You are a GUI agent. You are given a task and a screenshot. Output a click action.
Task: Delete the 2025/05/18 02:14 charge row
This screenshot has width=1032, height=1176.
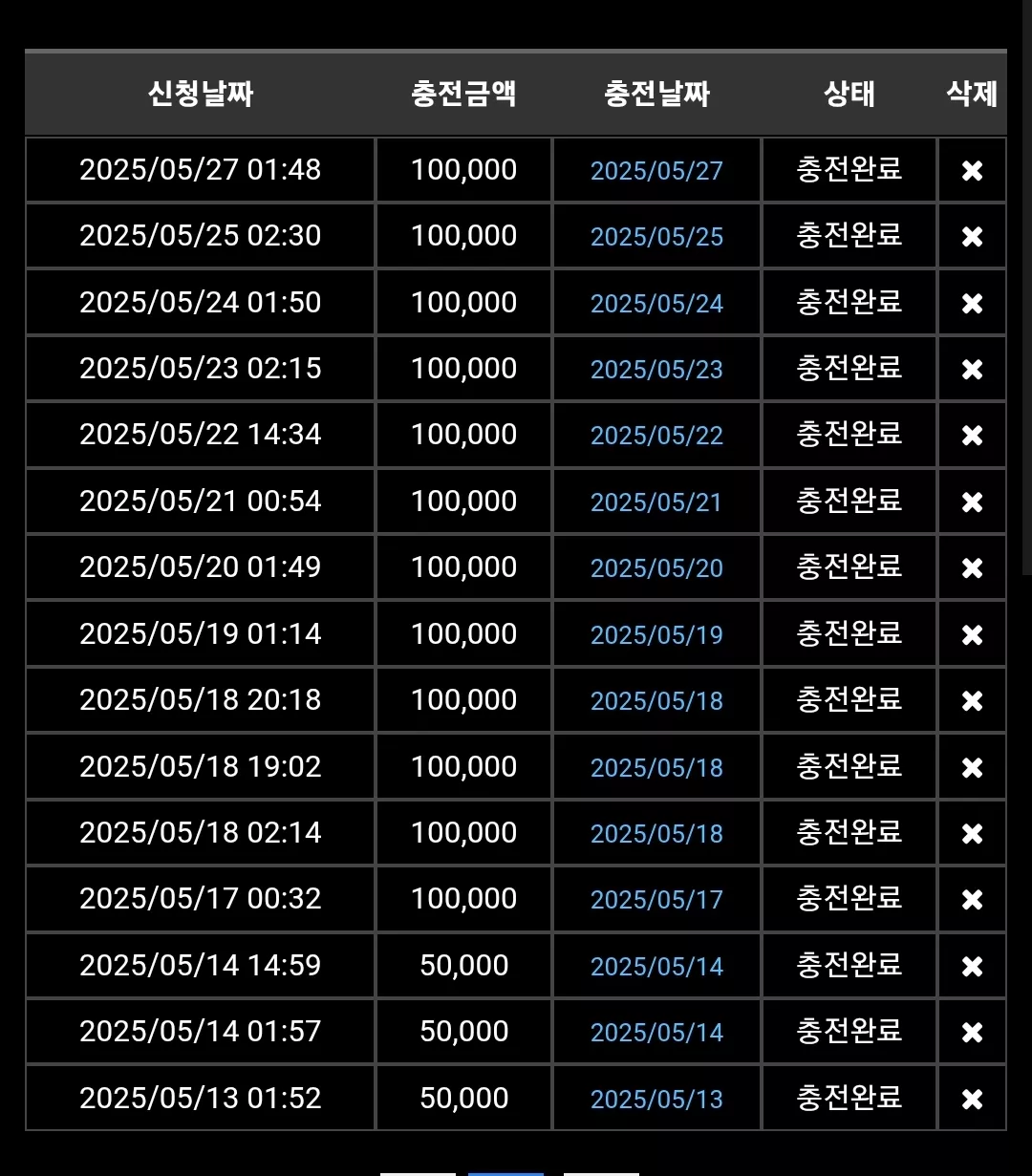point(972,834)
